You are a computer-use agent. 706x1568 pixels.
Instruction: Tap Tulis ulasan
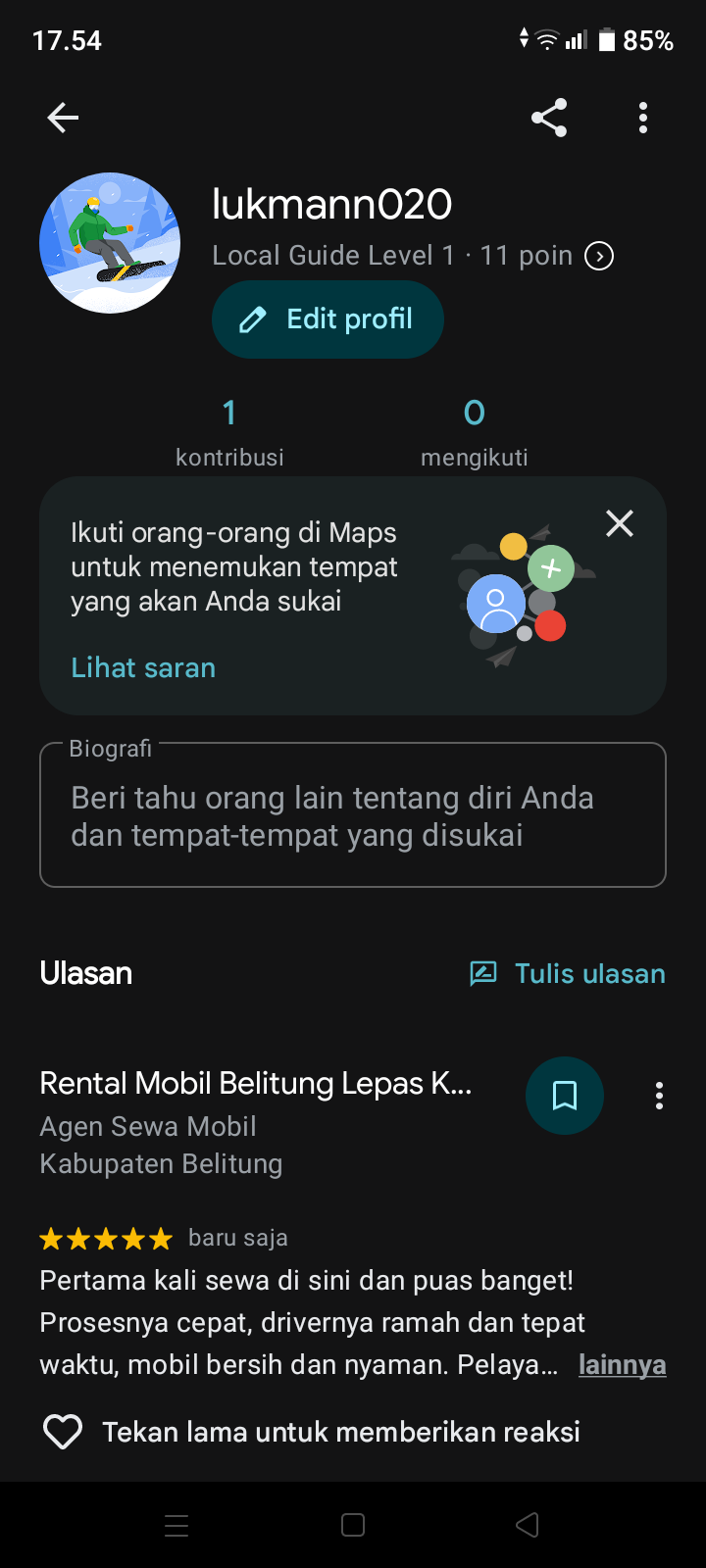point(568,973)
